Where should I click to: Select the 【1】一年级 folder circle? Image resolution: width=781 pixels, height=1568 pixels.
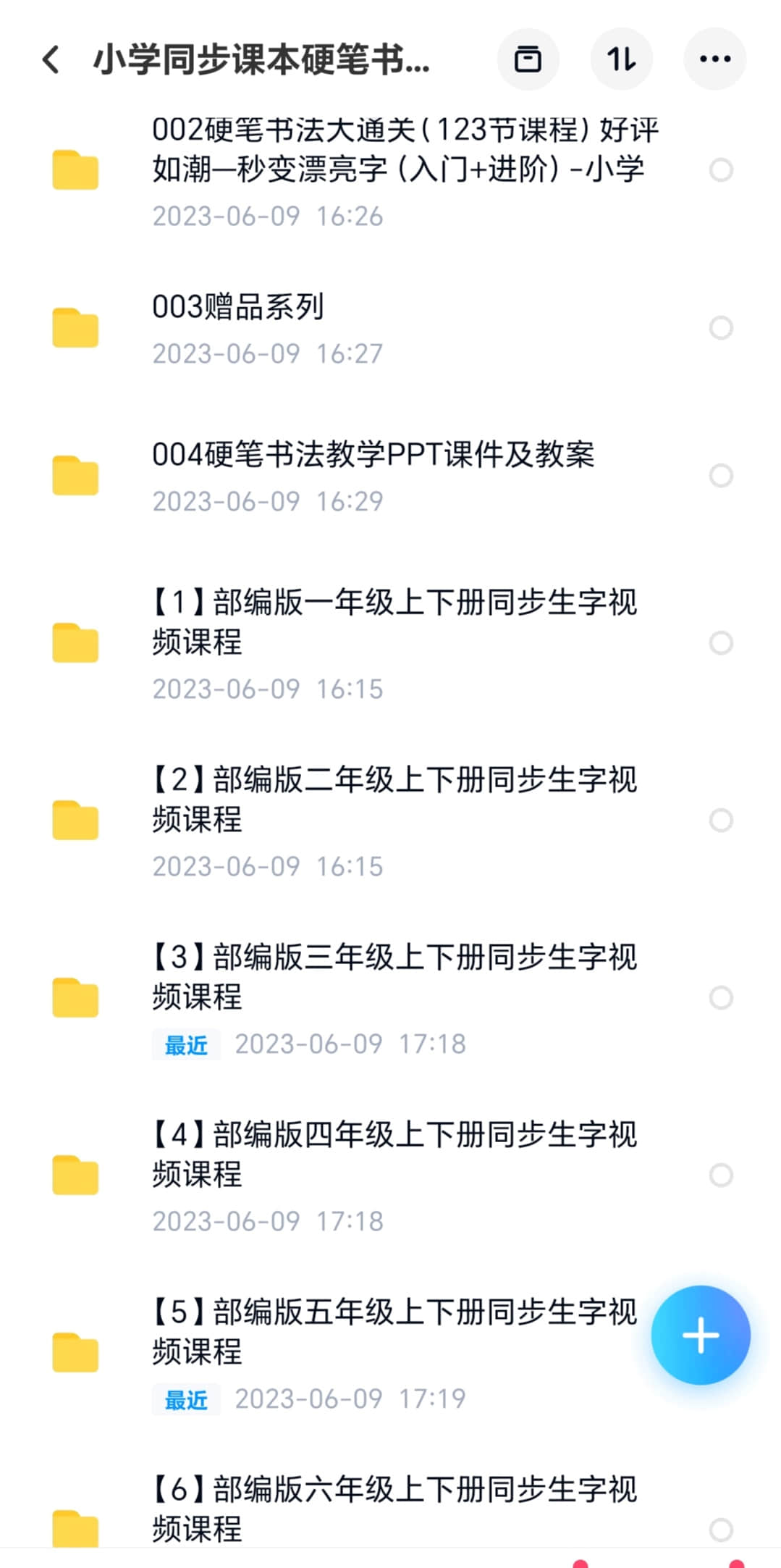click(x=721, y=643)
